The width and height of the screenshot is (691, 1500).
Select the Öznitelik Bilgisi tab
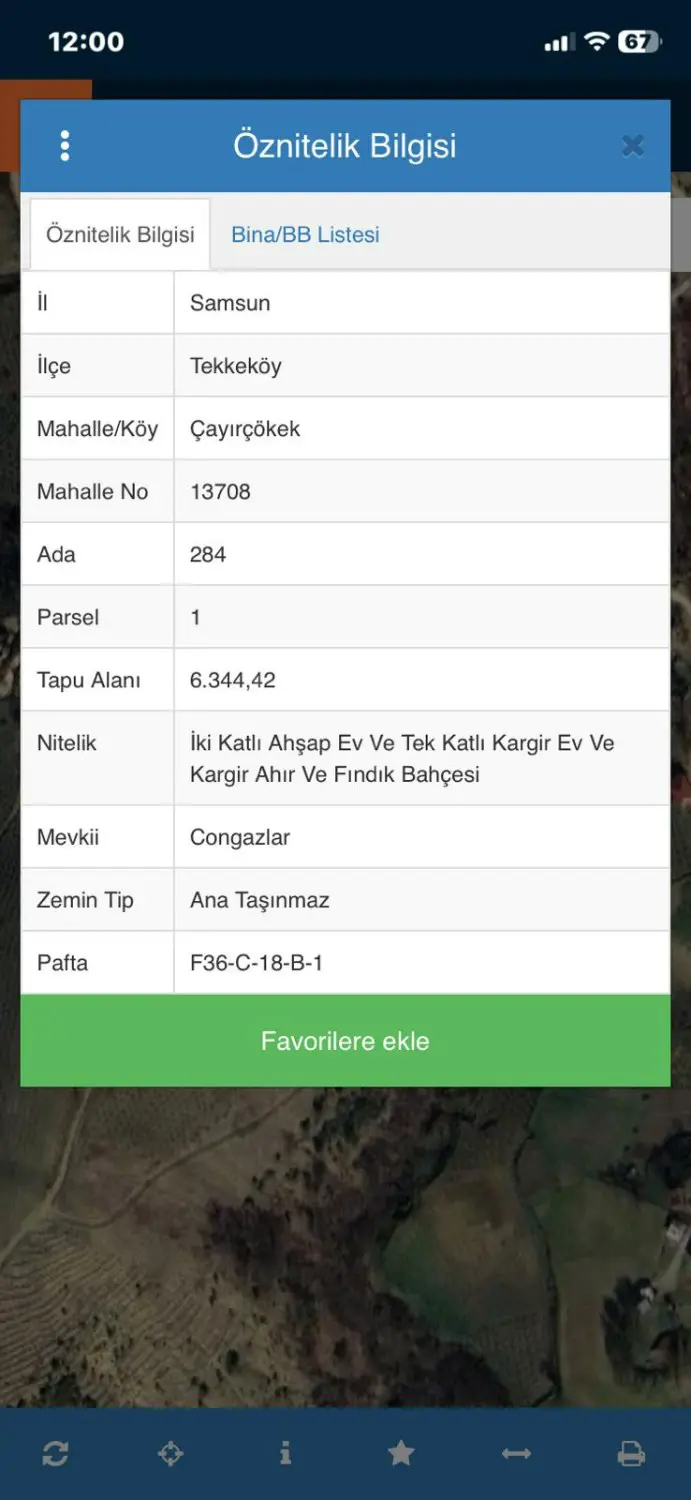(120, 235)
